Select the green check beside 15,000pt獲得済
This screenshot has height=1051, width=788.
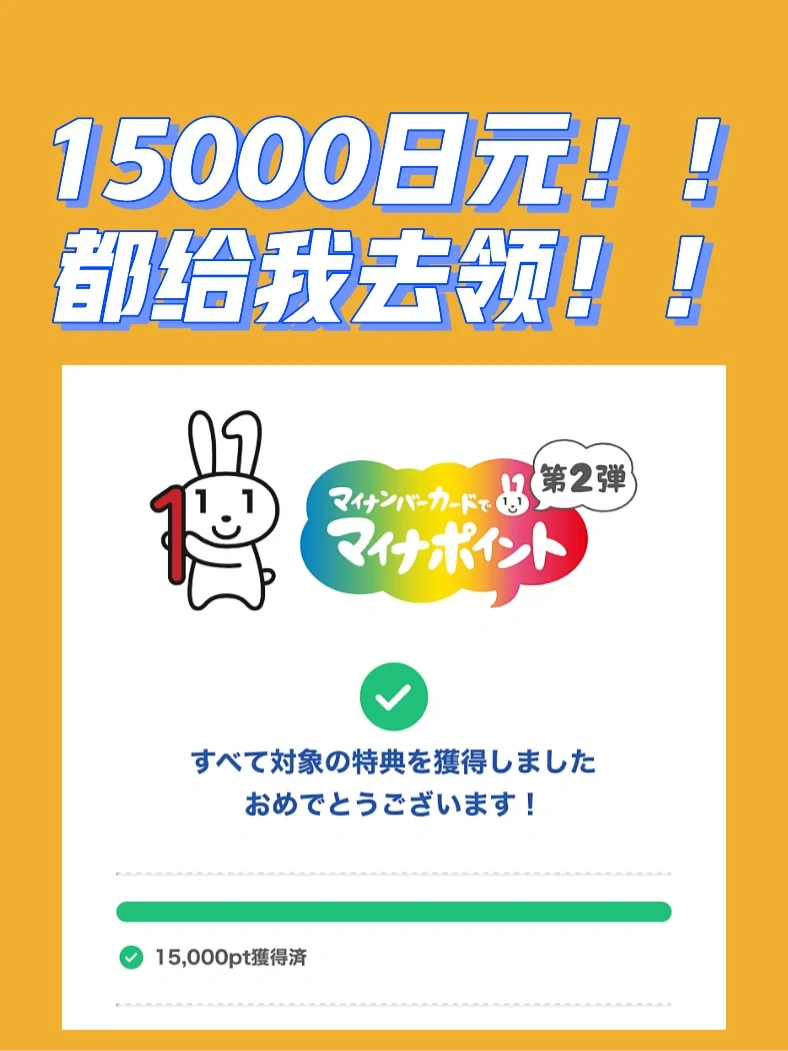pyautogui.click(x=130, y=956)
